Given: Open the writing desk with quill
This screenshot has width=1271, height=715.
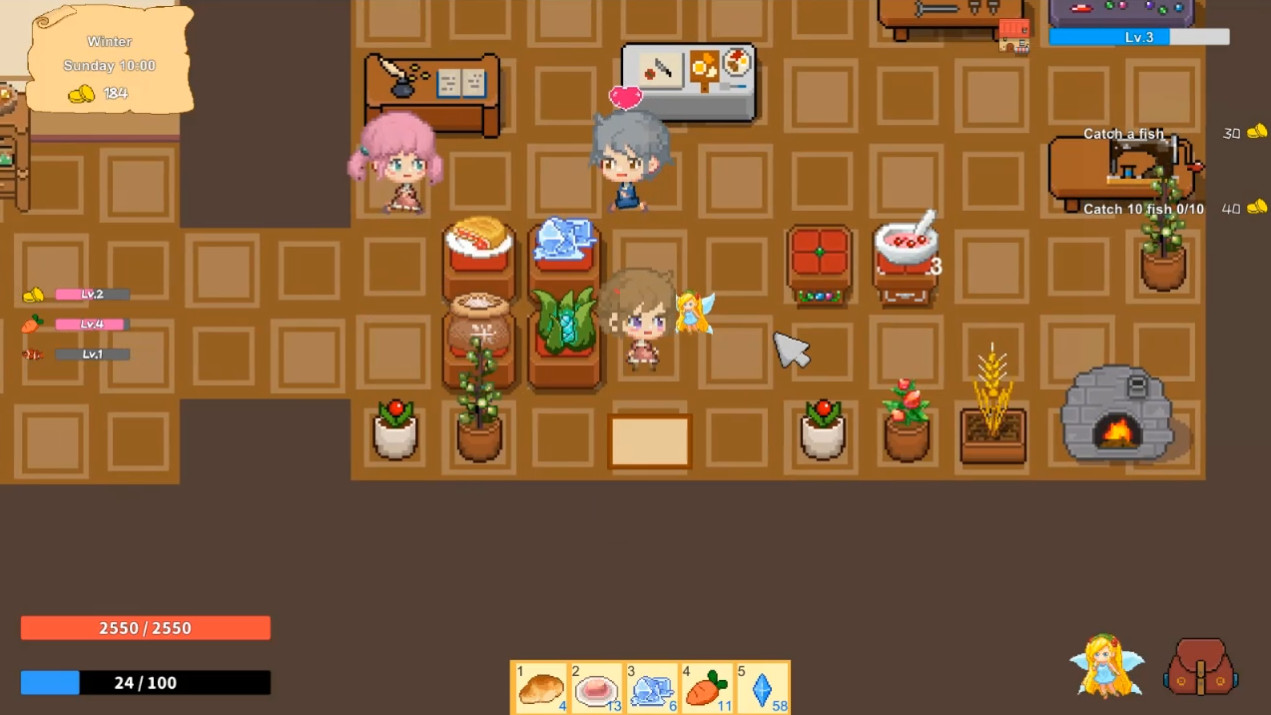Looking at the screenshot, I should point(432,92).
